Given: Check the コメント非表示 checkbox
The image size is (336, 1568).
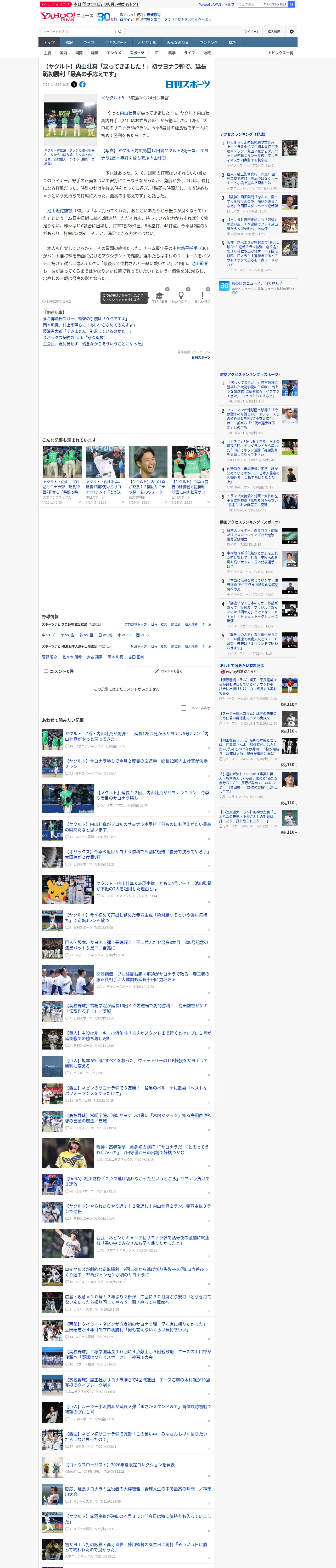Looking at the screenshot, I should [x=183, y=708].
